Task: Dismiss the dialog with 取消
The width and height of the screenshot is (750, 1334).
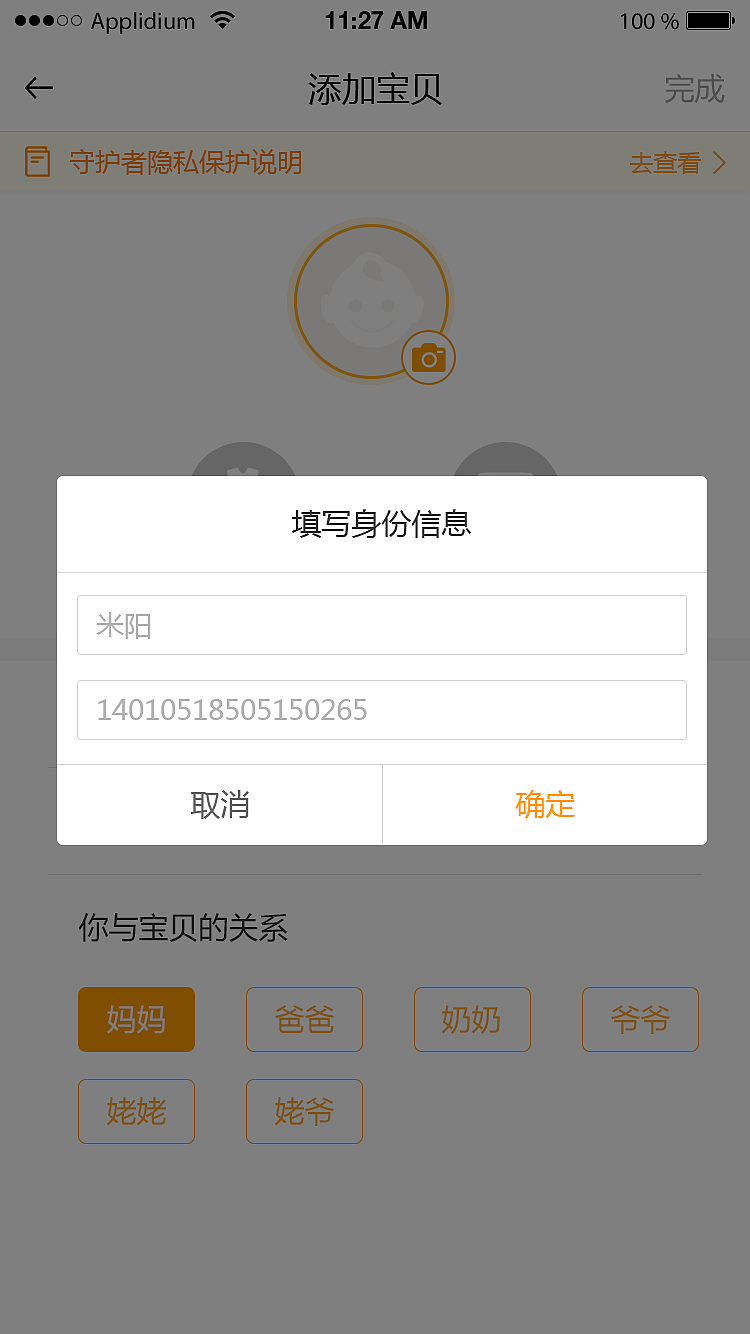Action: click(218, 805)
